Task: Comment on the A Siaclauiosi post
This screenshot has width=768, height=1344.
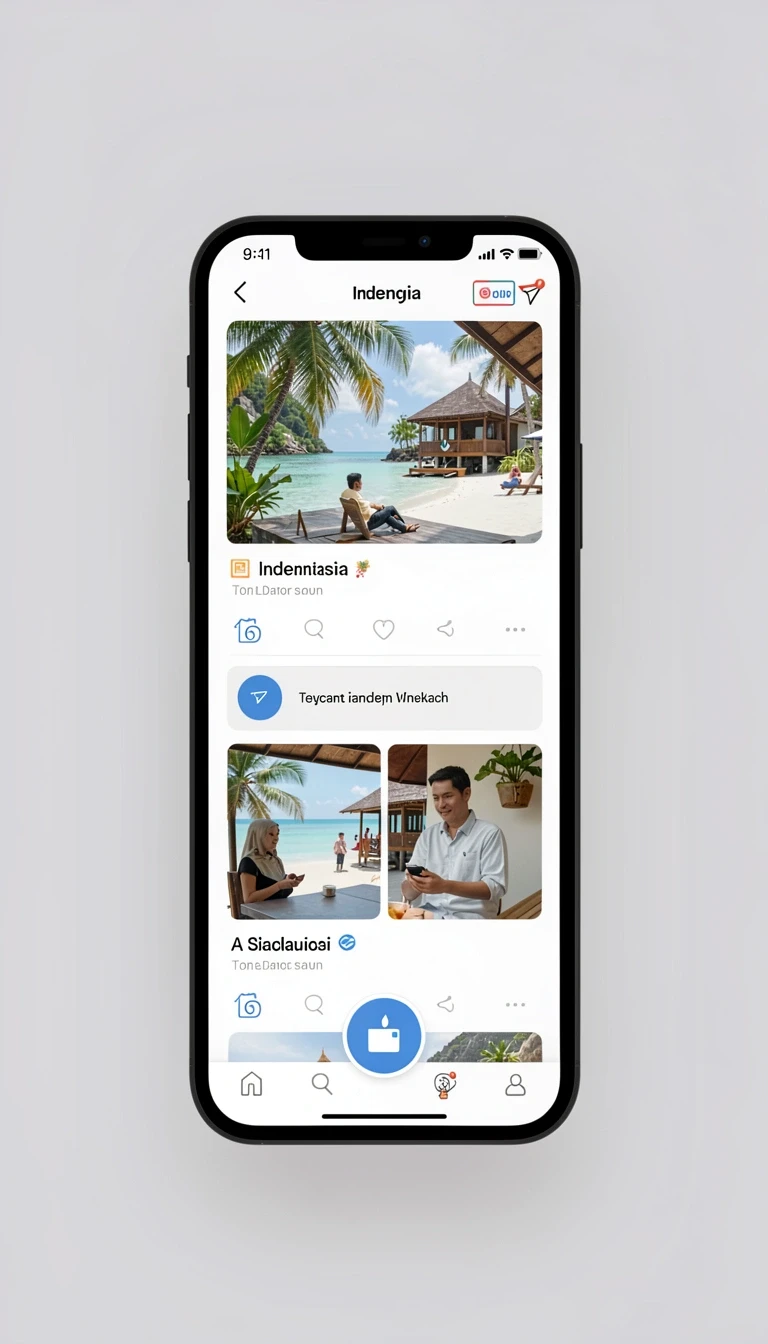Action: [x=314, y=1004]
